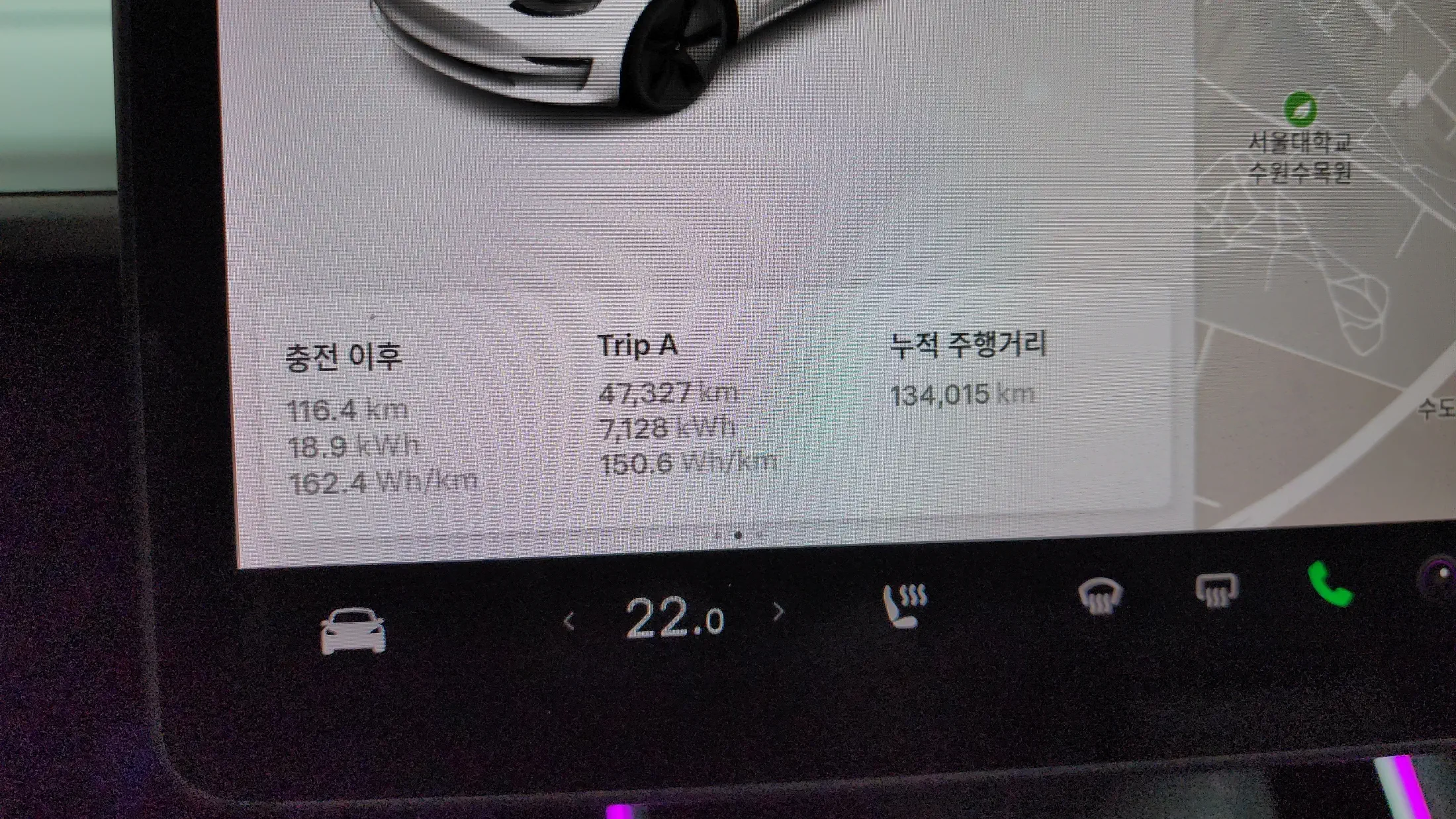1456x819 pixels.
Task: Raise the cabin temperature with right arrow
Action: coord(778,612)
